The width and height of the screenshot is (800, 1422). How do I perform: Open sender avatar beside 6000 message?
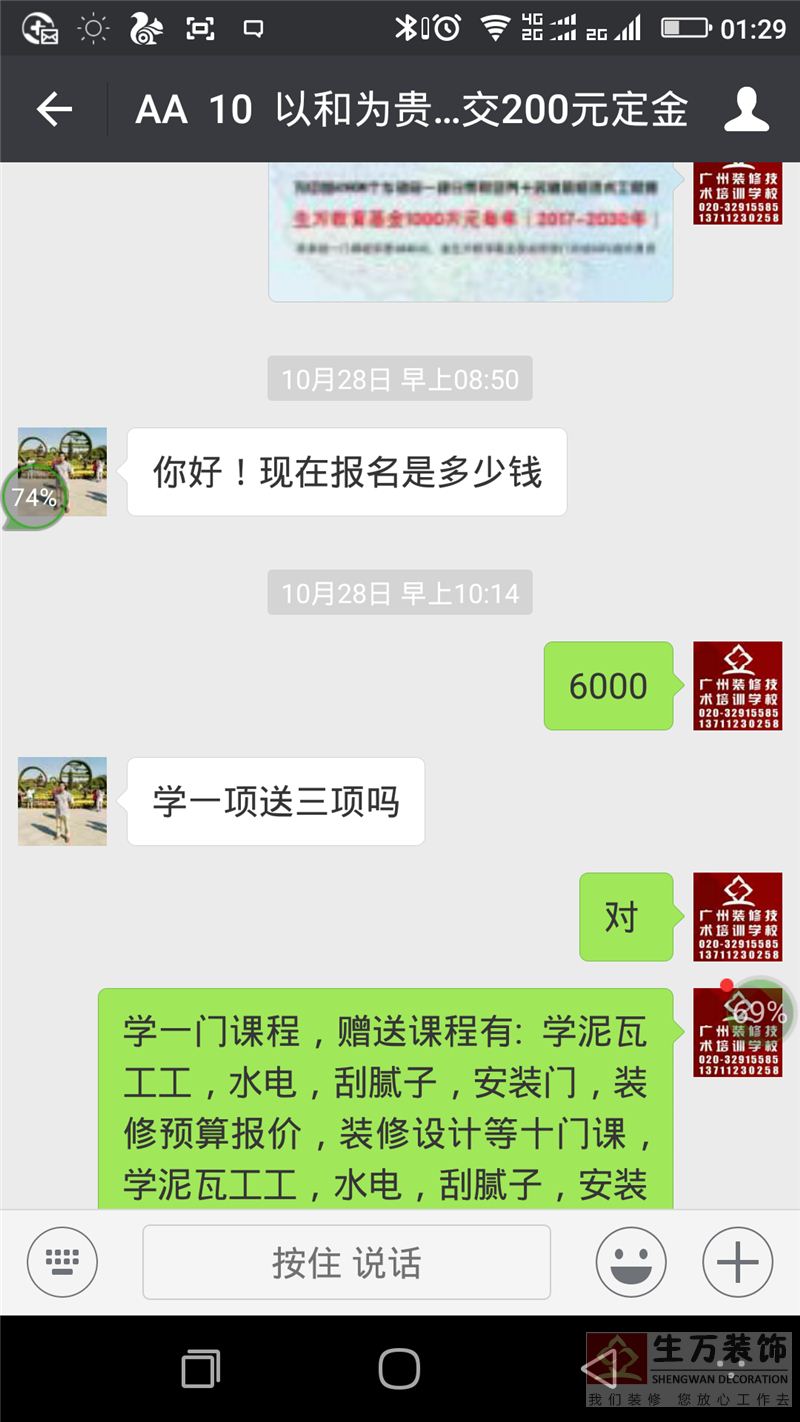(737, 686)
